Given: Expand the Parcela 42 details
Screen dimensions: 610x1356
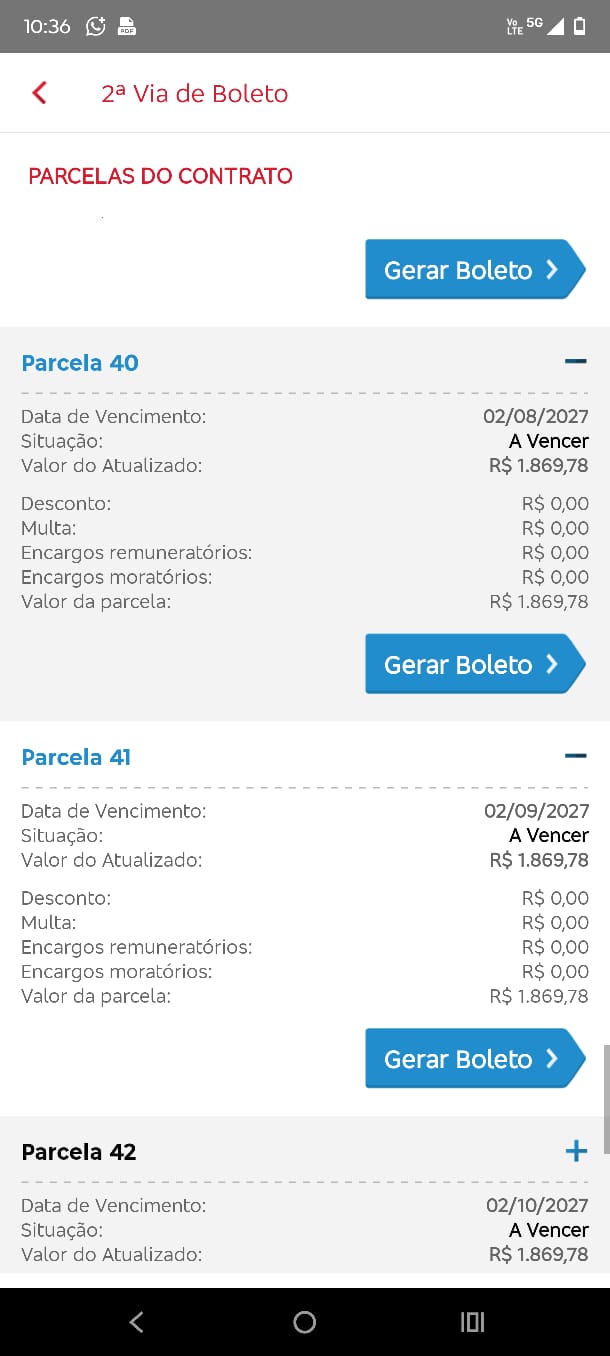Looking at the screenshot, I should coord(575,1151).
